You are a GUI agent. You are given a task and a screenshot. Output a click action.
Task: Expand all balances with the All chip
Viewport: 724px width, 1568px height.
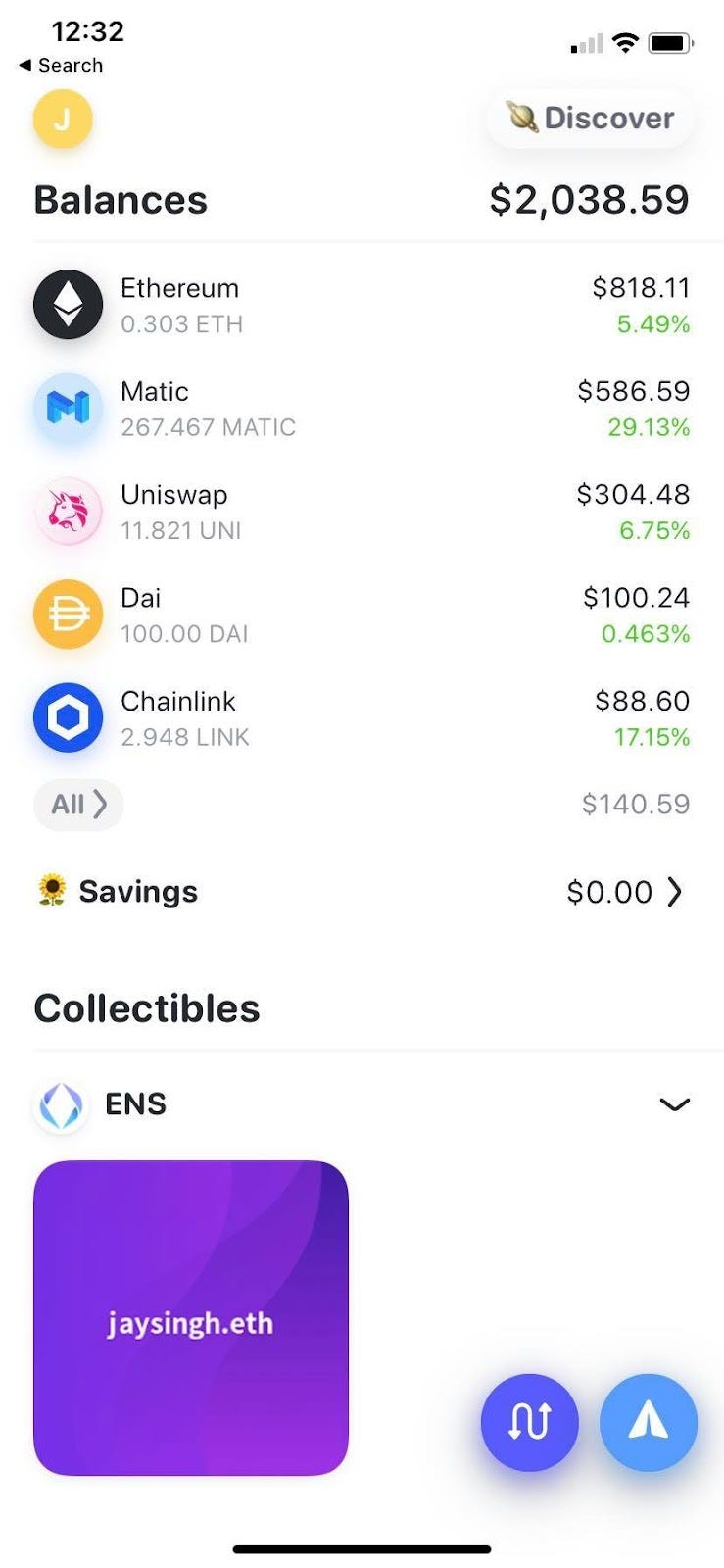click(x=78, y=805)
